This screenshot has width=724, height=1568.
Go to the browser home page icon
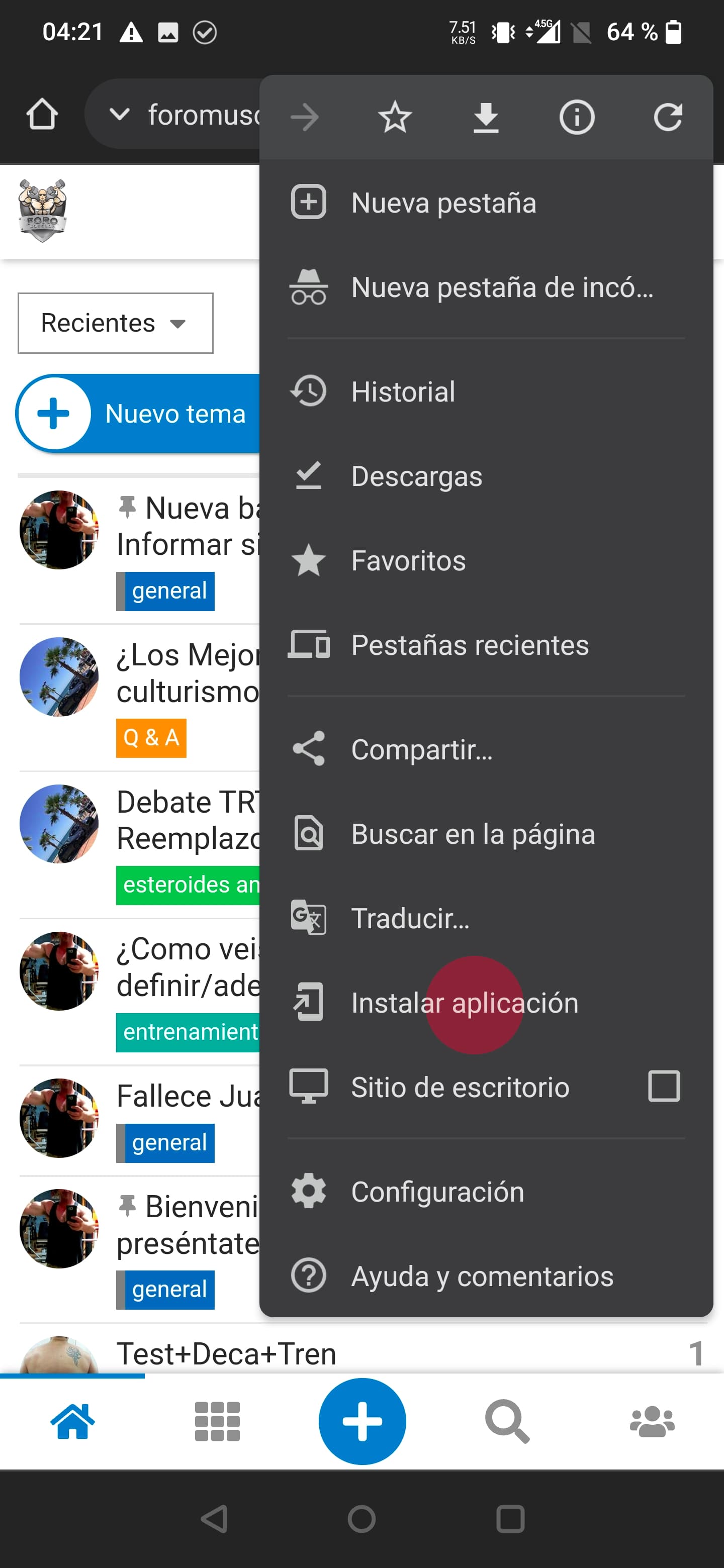(x=42, y=115)
